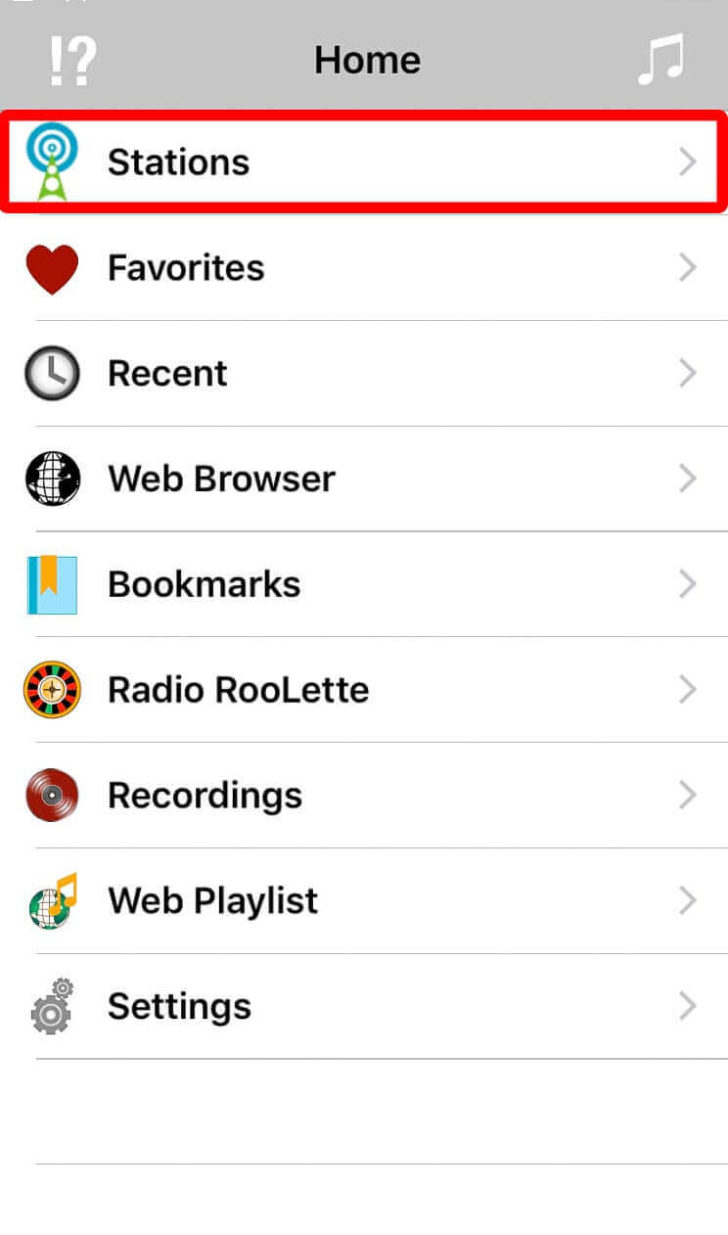Open the Stations list
The width and height of the screenshot is (728, 1235).
pos(362,162)
